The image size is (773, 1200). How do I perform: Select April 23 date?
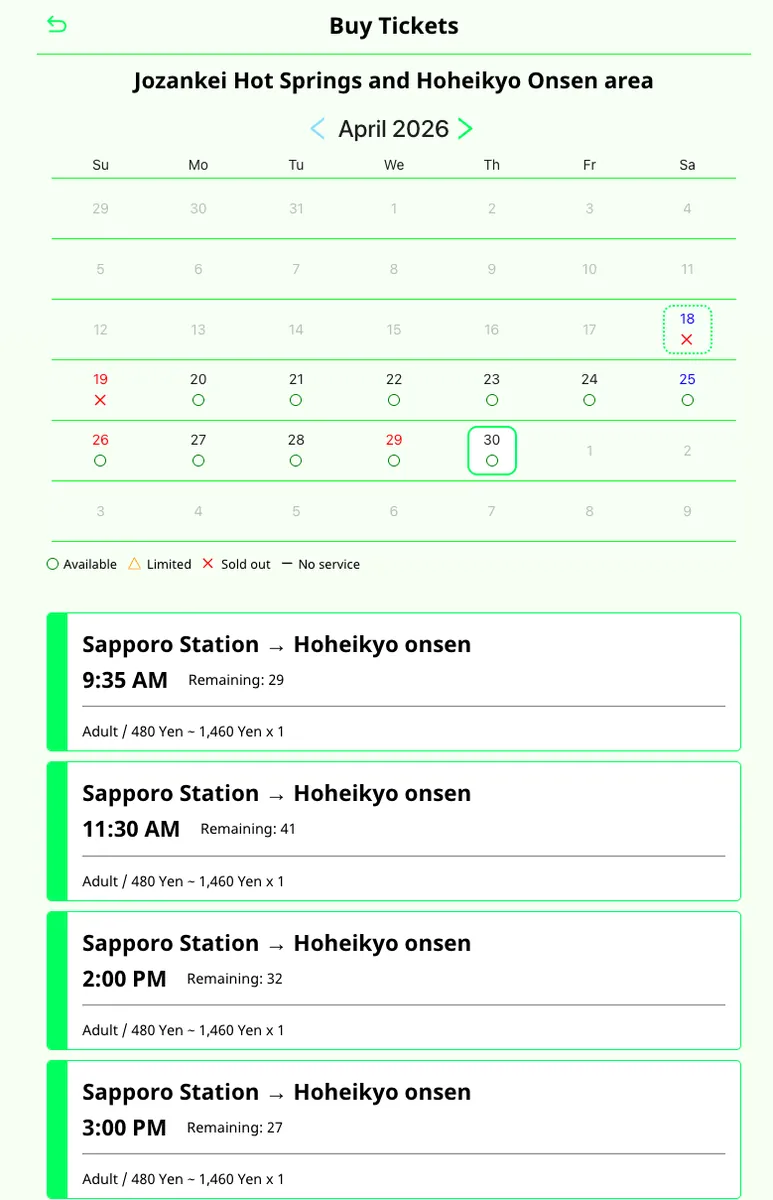(x=491, y=389)
